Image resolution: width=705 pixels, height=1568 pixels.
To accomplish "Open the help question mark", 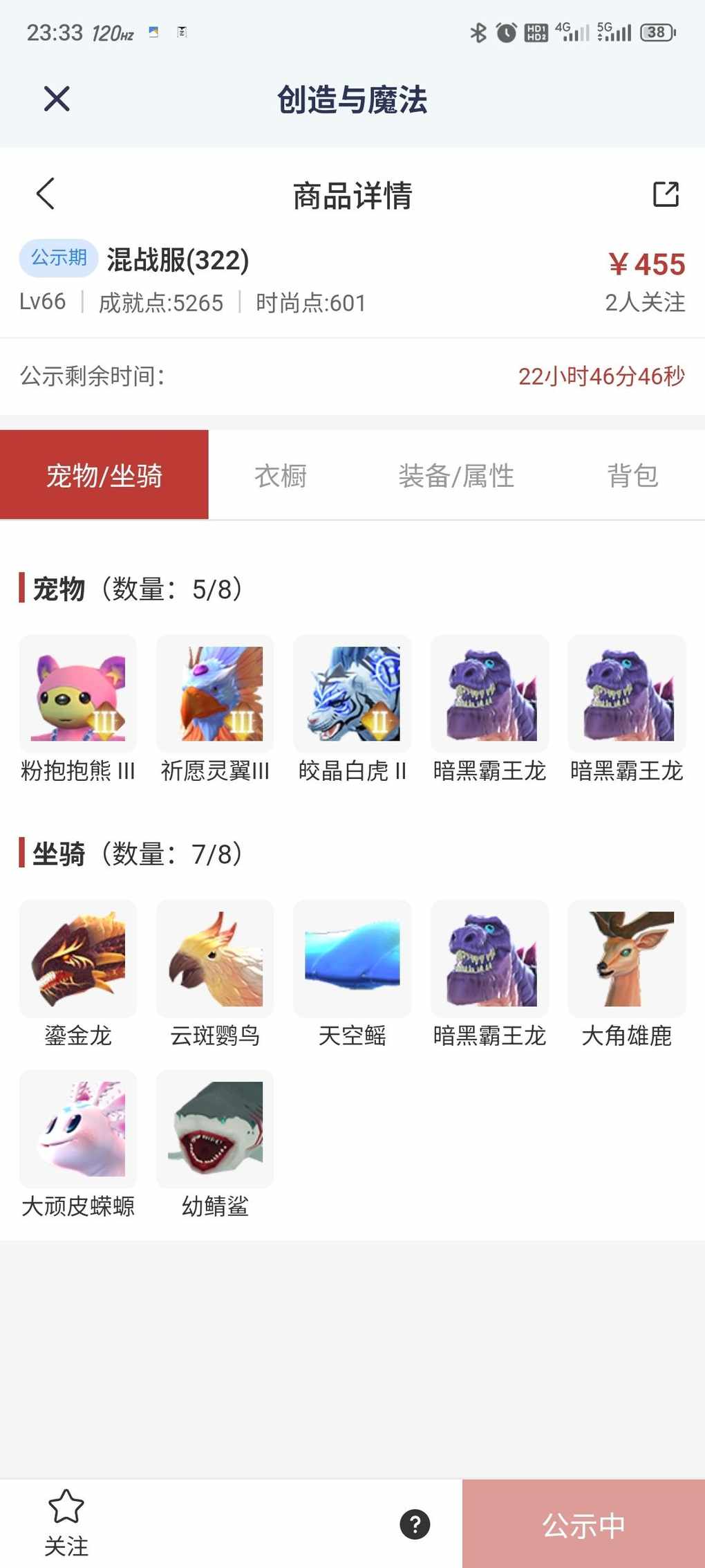I will pyautogui.click(x=415, y=1524).
